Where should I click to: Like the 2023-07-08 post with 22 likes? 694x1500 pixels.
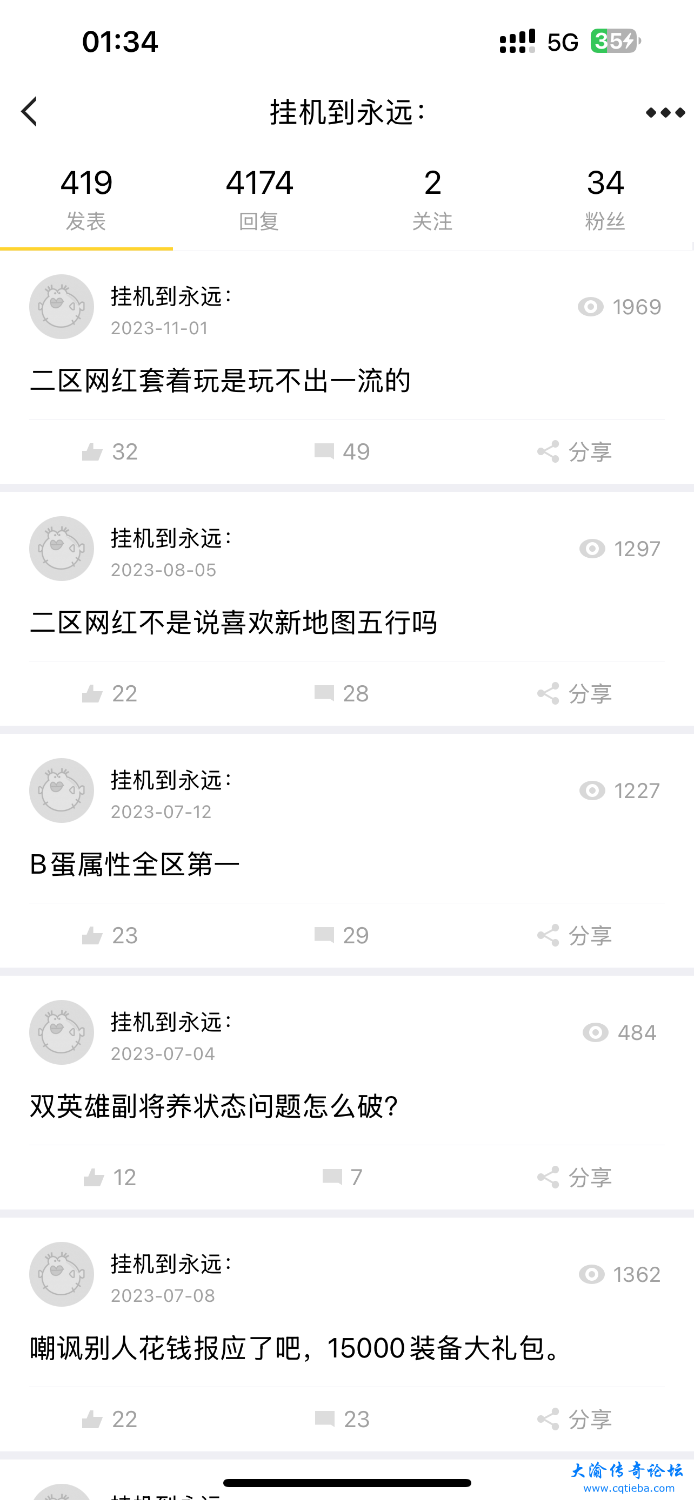pyautogui.click(x=109, y=1420)
